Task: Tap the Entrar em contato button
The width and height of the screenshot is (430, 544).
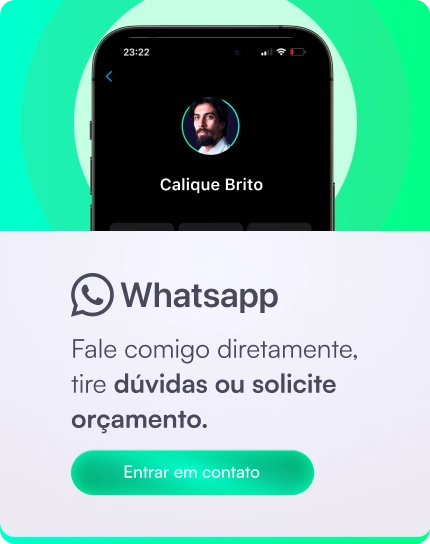Action: 192,472
